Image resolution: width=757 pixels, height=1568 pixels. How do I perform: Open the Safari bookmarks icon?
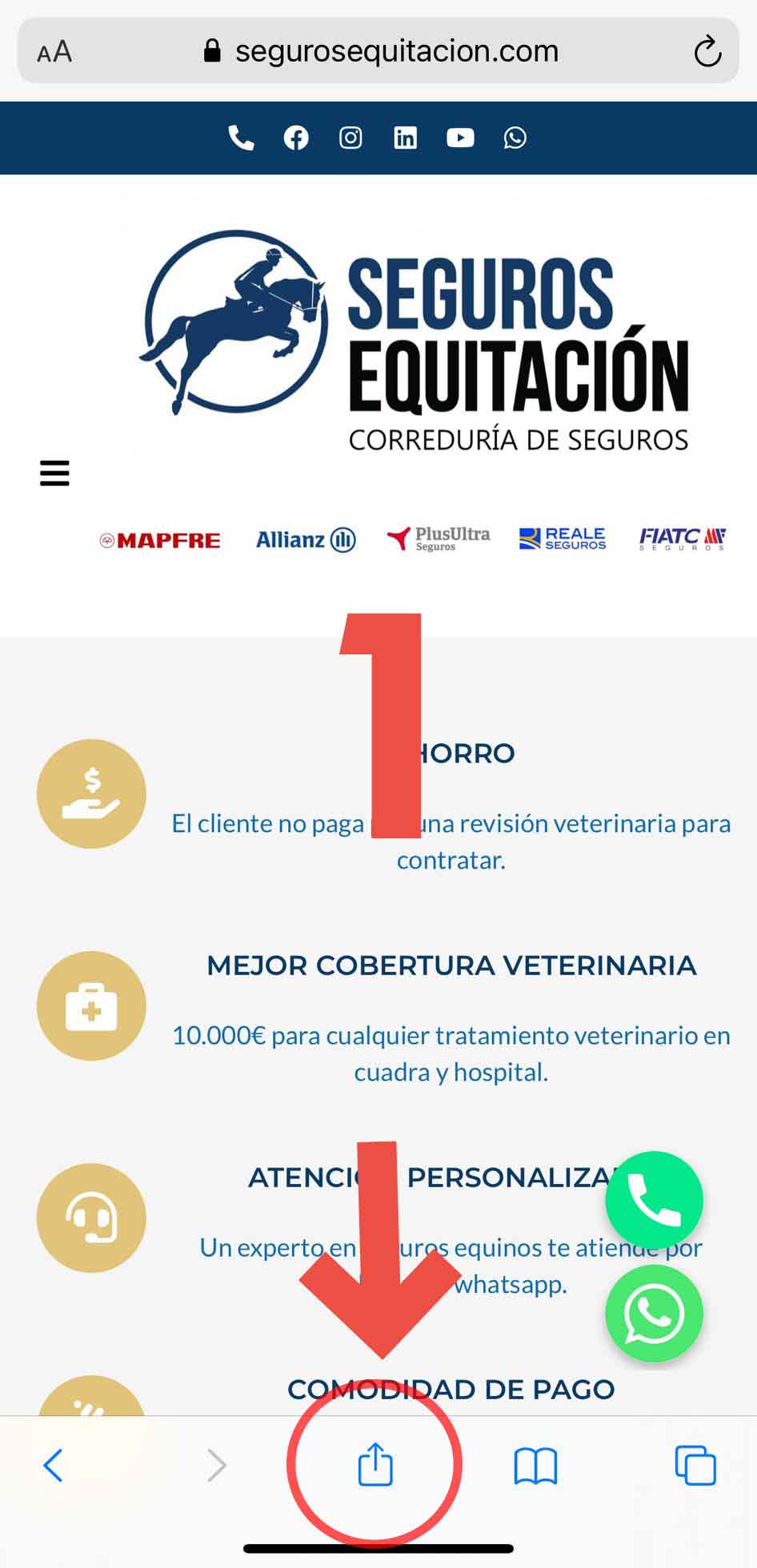click(x=535, y=1466)
